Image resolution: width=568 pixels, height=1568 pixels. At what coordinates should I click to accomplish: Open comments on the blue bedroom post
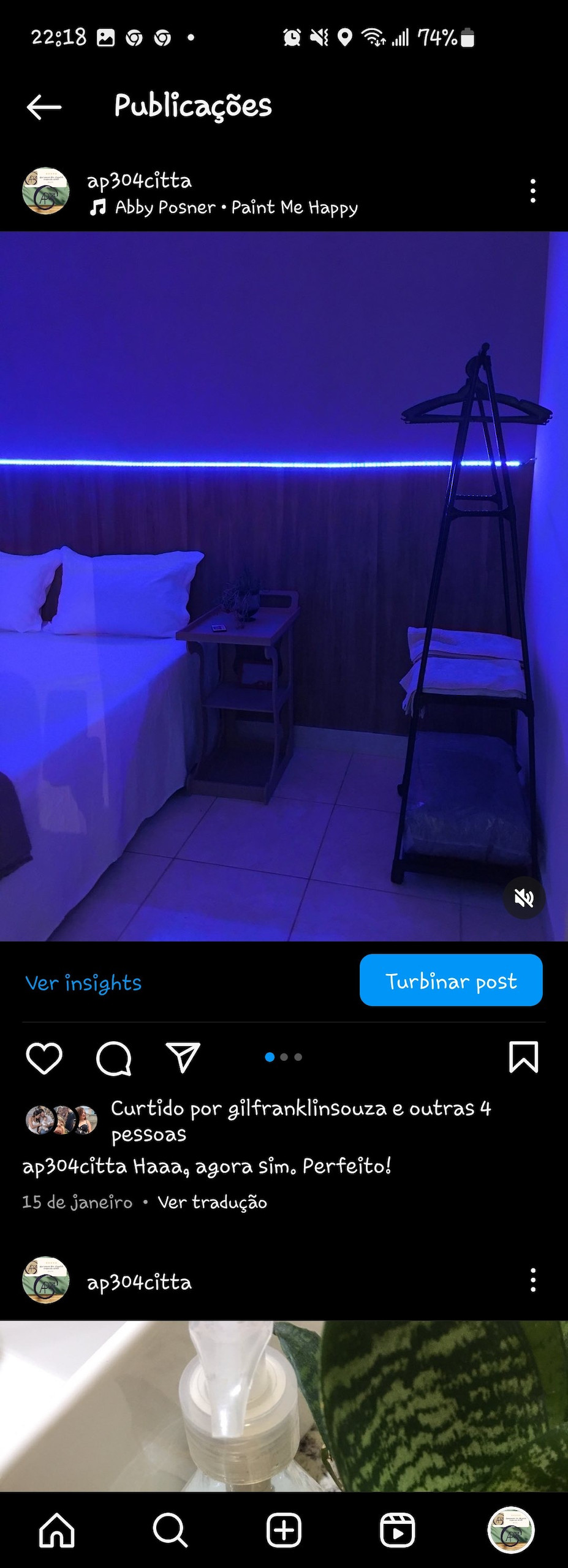click(x=114, y=1058)
